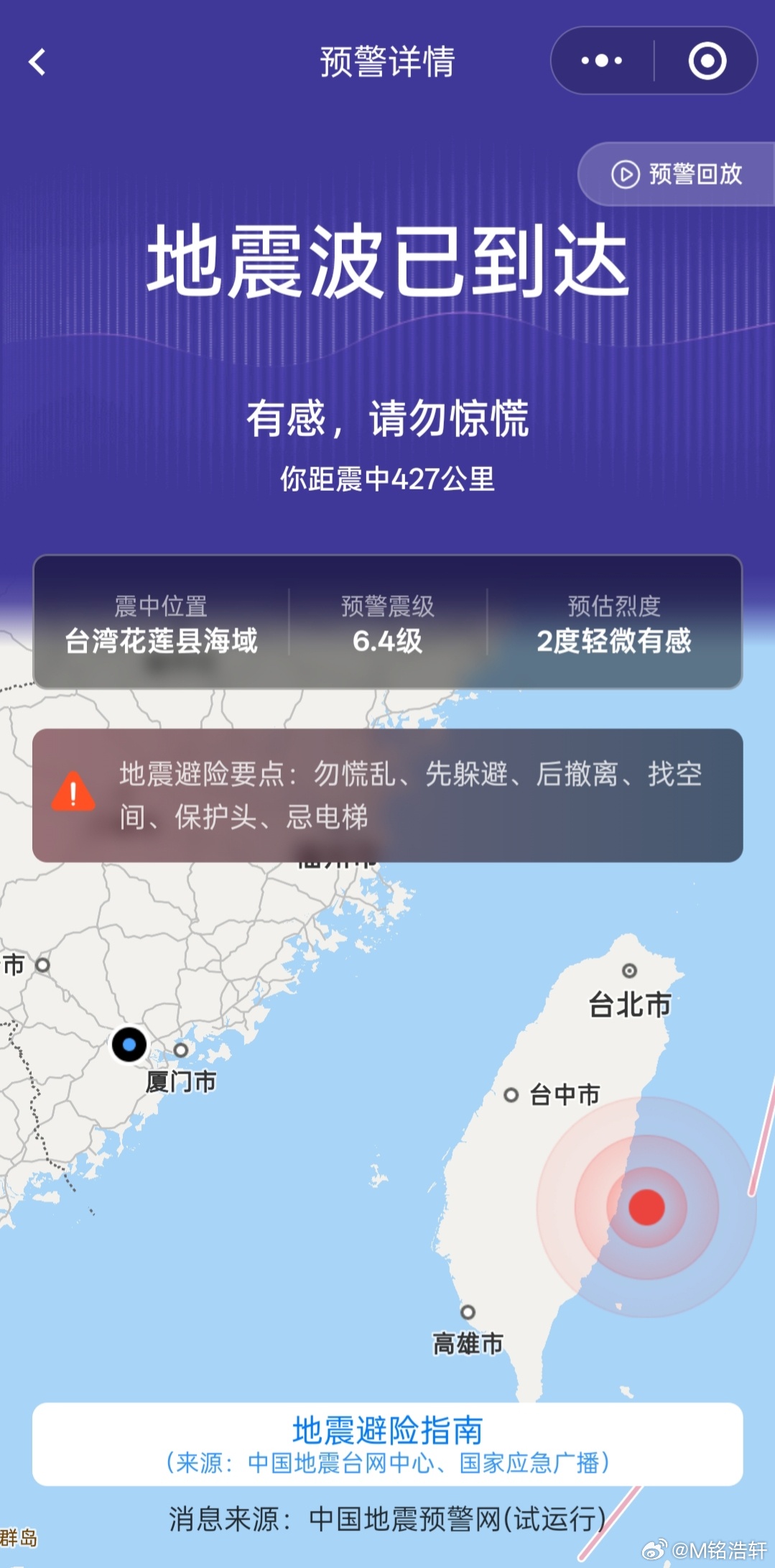Image resolution: width=775 pixels, height=1568 pixels.
Task: Close the mini program with the circle icon
Action: coord(707,60)
